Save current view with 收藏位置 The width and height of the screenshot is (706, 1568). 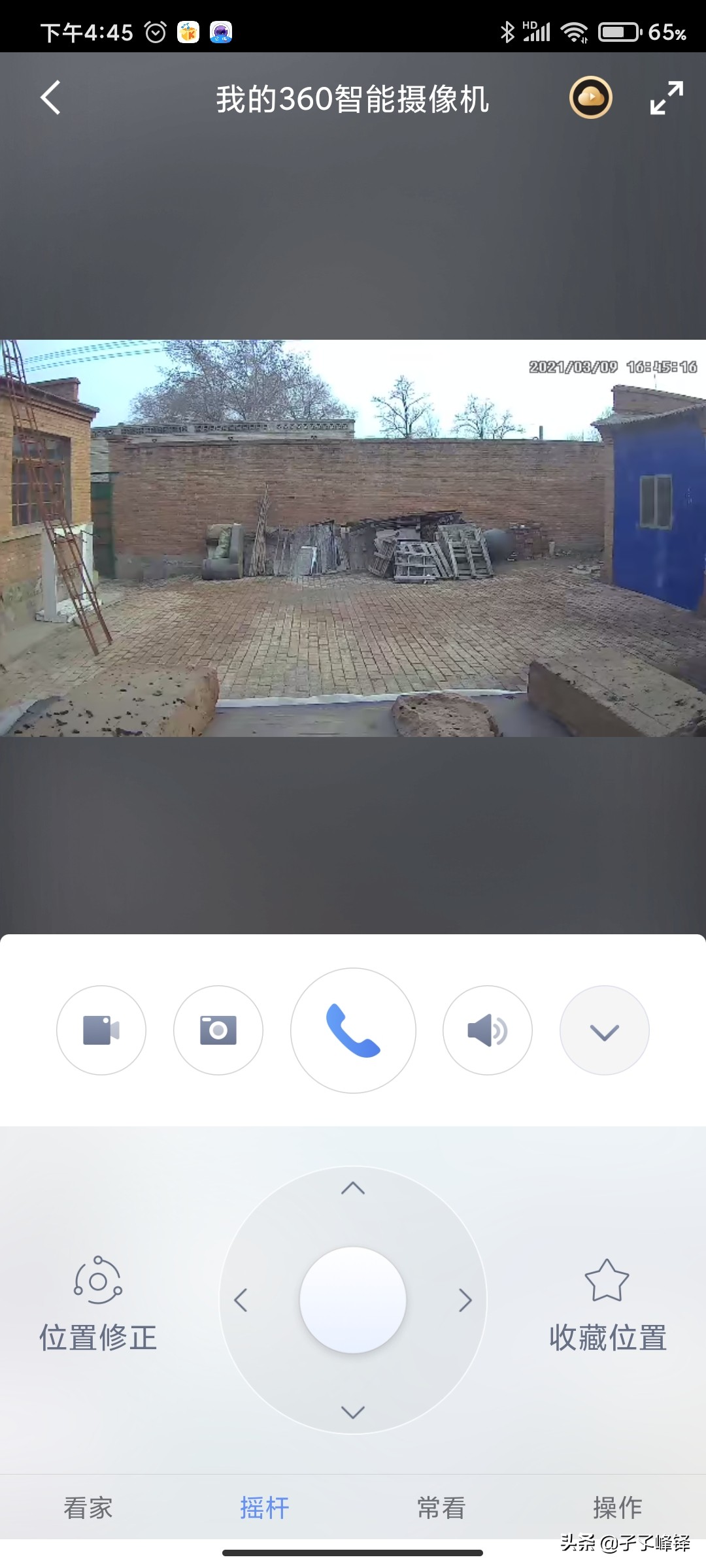pyautogui.click(x=608, y=1304)
